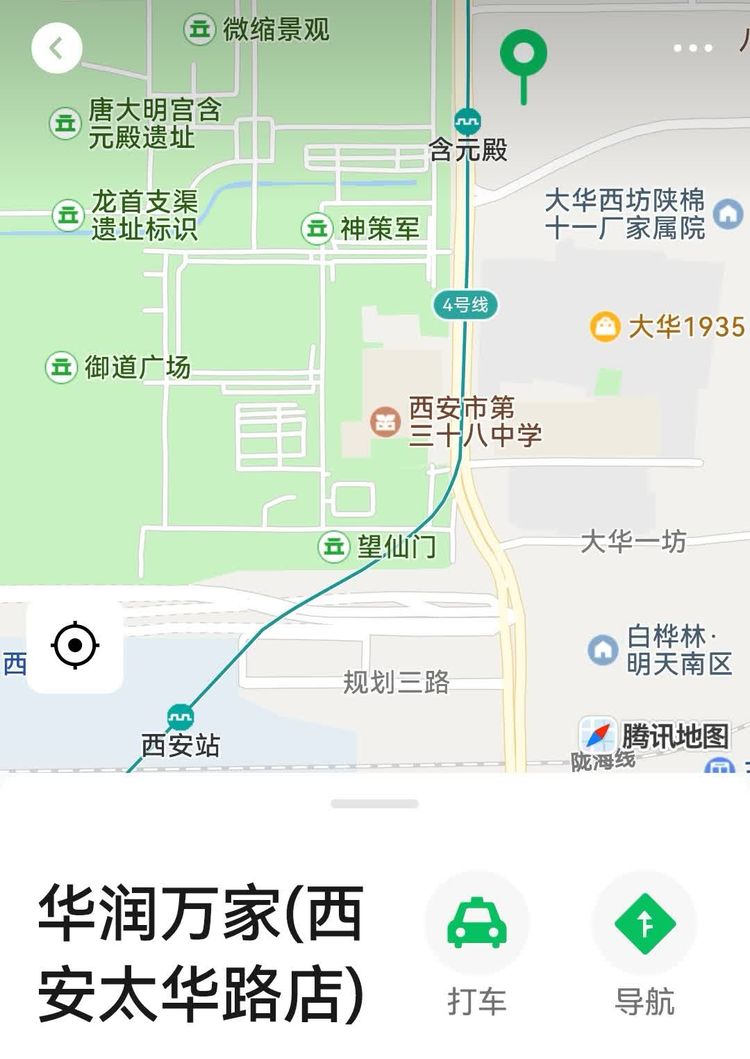Select the 西安站 metro station marker
Viewport: 750px width, 1059px height.
coord(180,716)
